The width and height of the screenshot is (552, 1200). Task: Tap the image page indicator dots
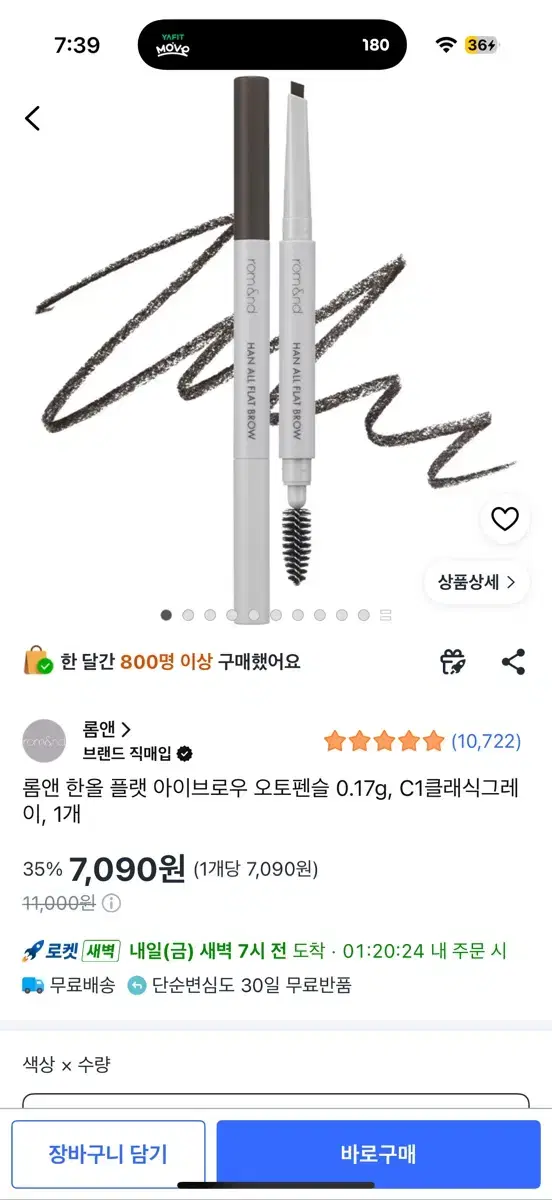pyautogui.click(x=276, y=615)
